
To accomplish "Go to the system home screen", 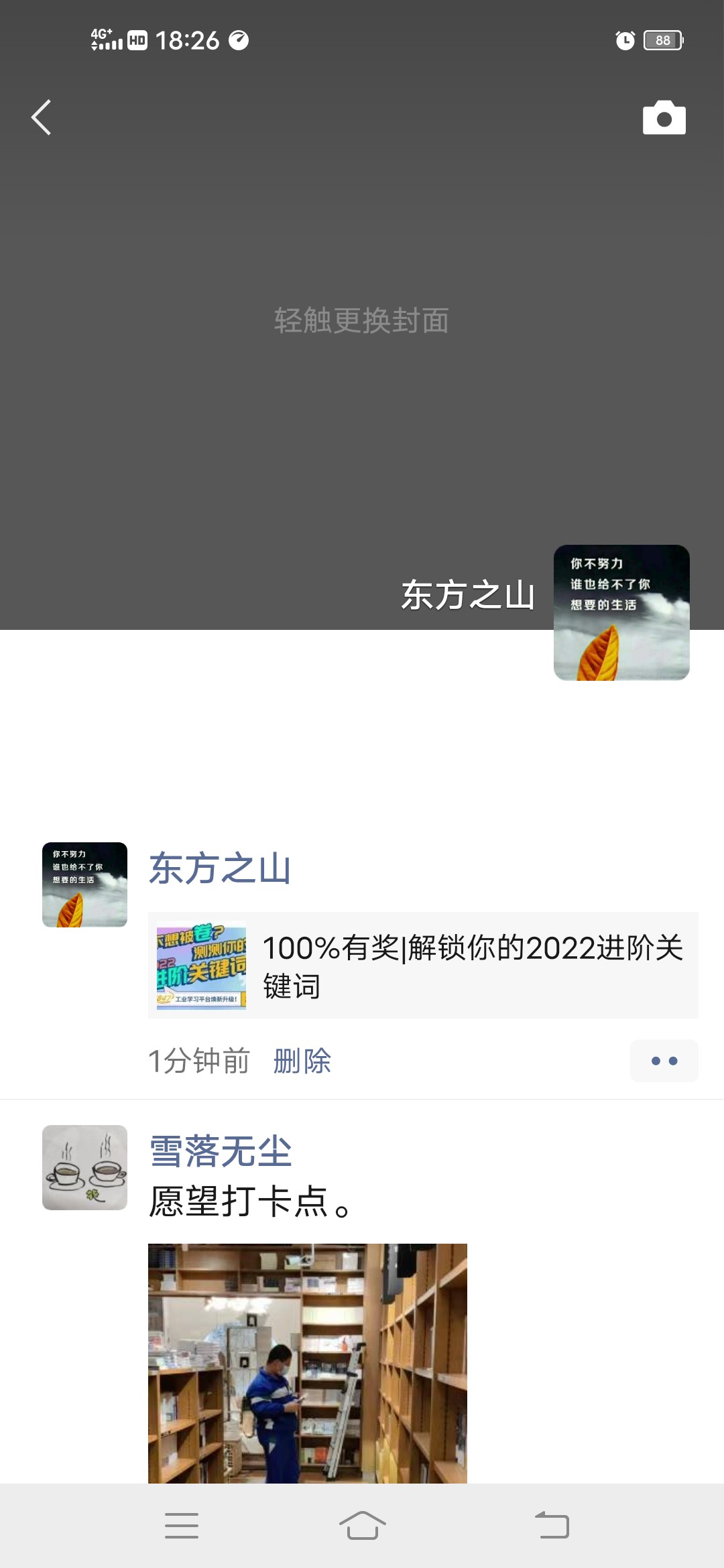I will click(362, 1526).
